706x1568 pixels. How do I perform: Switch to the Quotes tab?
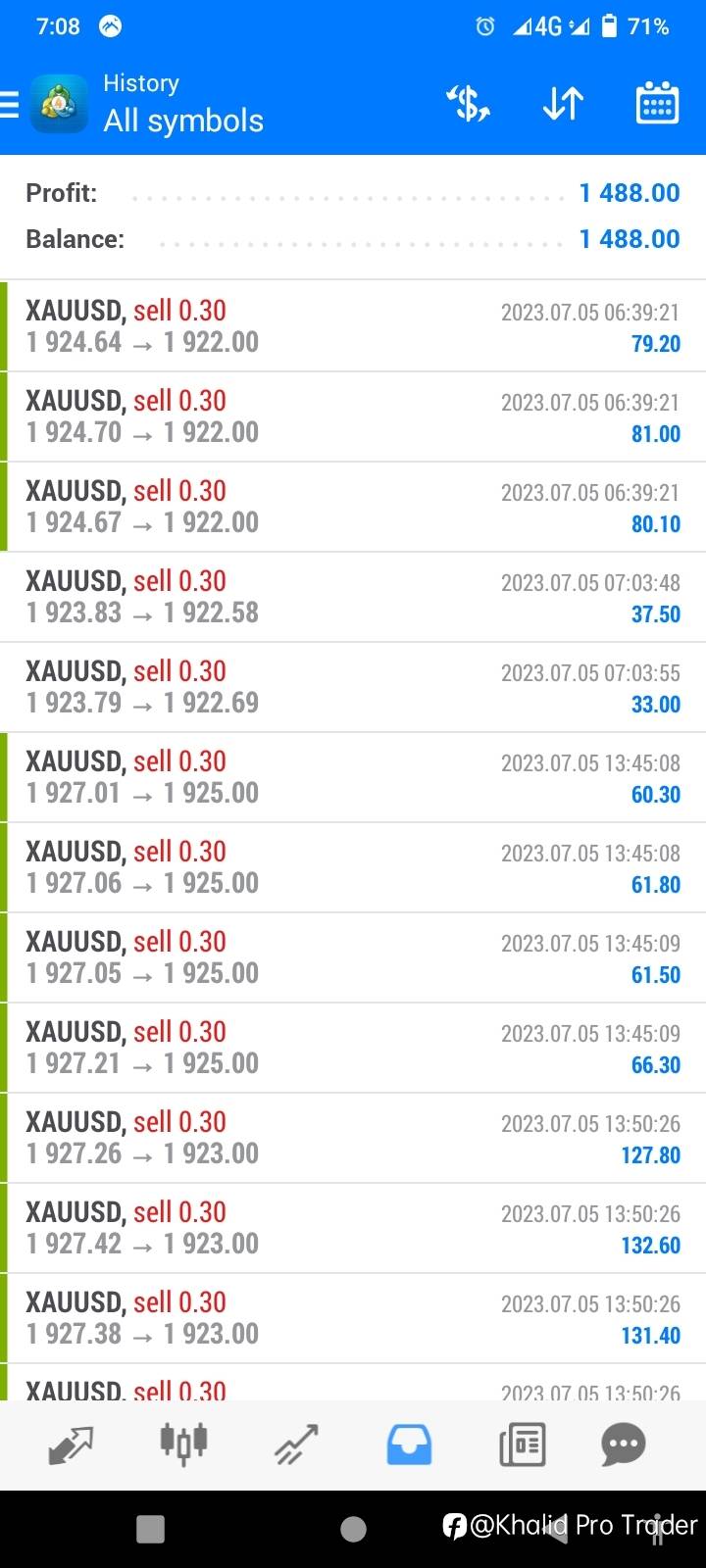[71, 1445]
